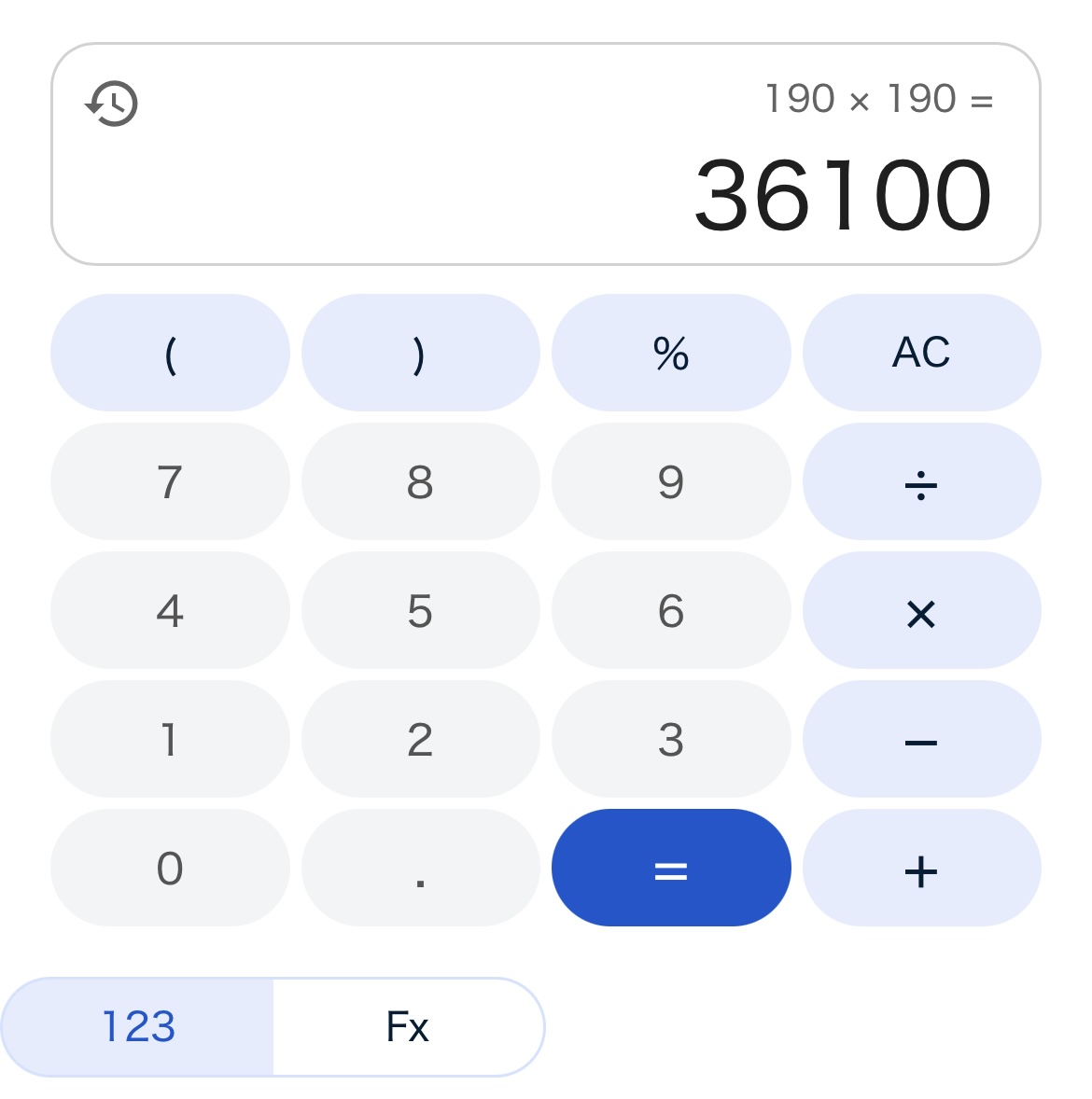Screen dimensions: 1092x1099
Task: Switch to the Fx functions tab
Action: pyautogui.click(x=408, y=1027)
